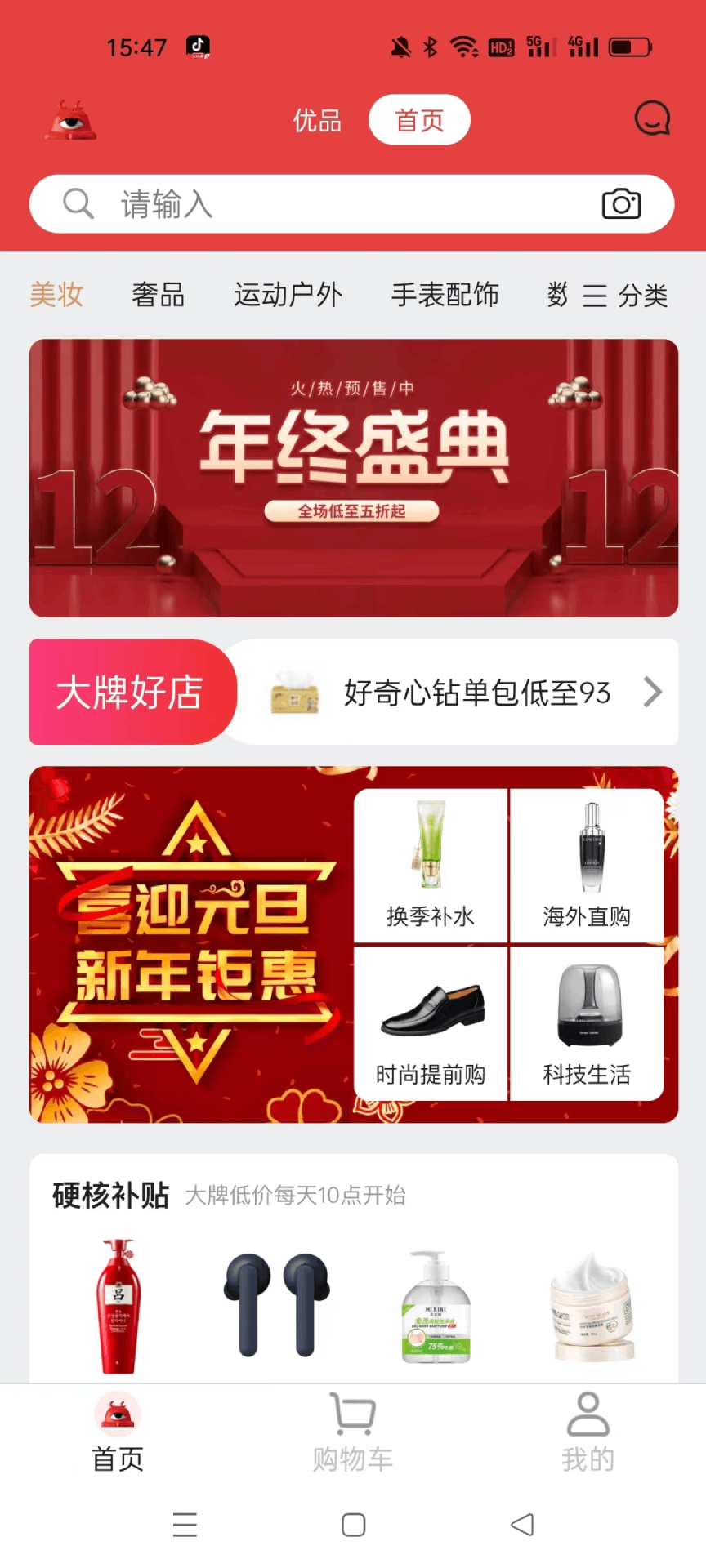View the dark blue earbuds product
This screenshot has height=1568, width=706.
point(277,1304)
